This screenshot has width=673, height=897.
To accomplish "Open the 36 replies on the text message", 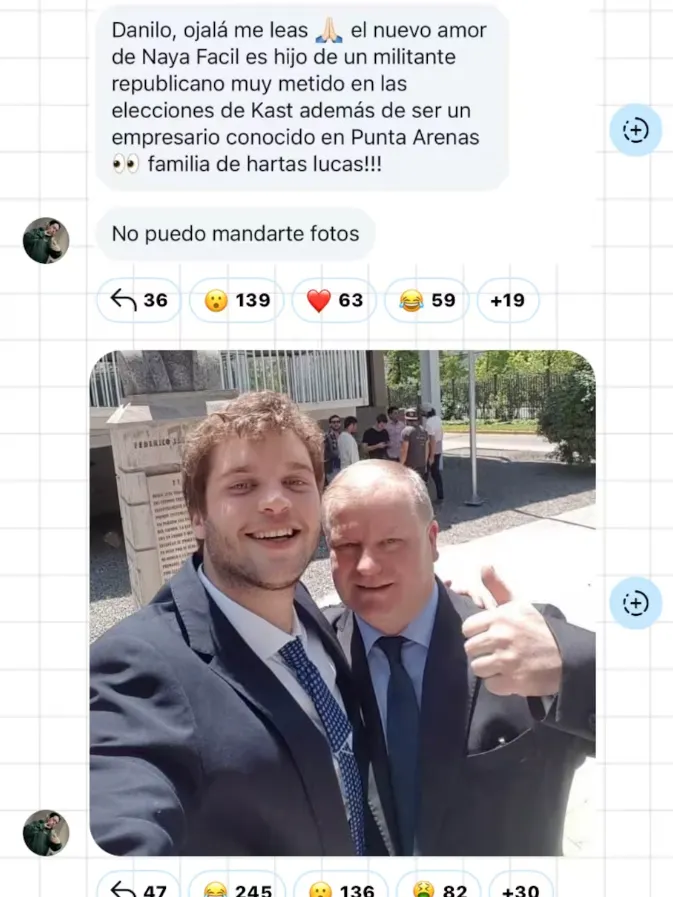I will click(x=138, y=300).
